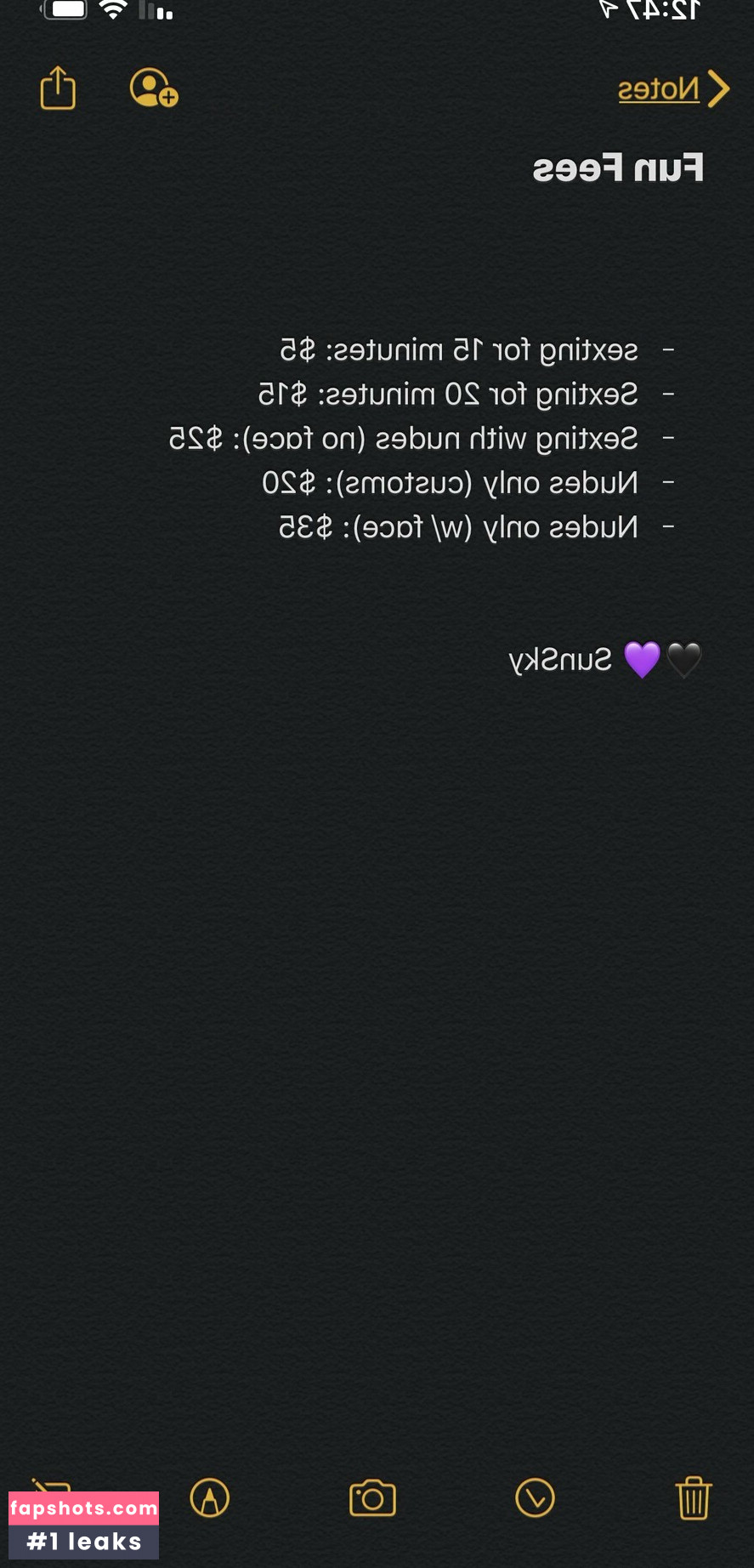Image resolution: width=754 pixels, height=1568 pixels.
Task: Open the camera to add a photo
Action: 372,1498
